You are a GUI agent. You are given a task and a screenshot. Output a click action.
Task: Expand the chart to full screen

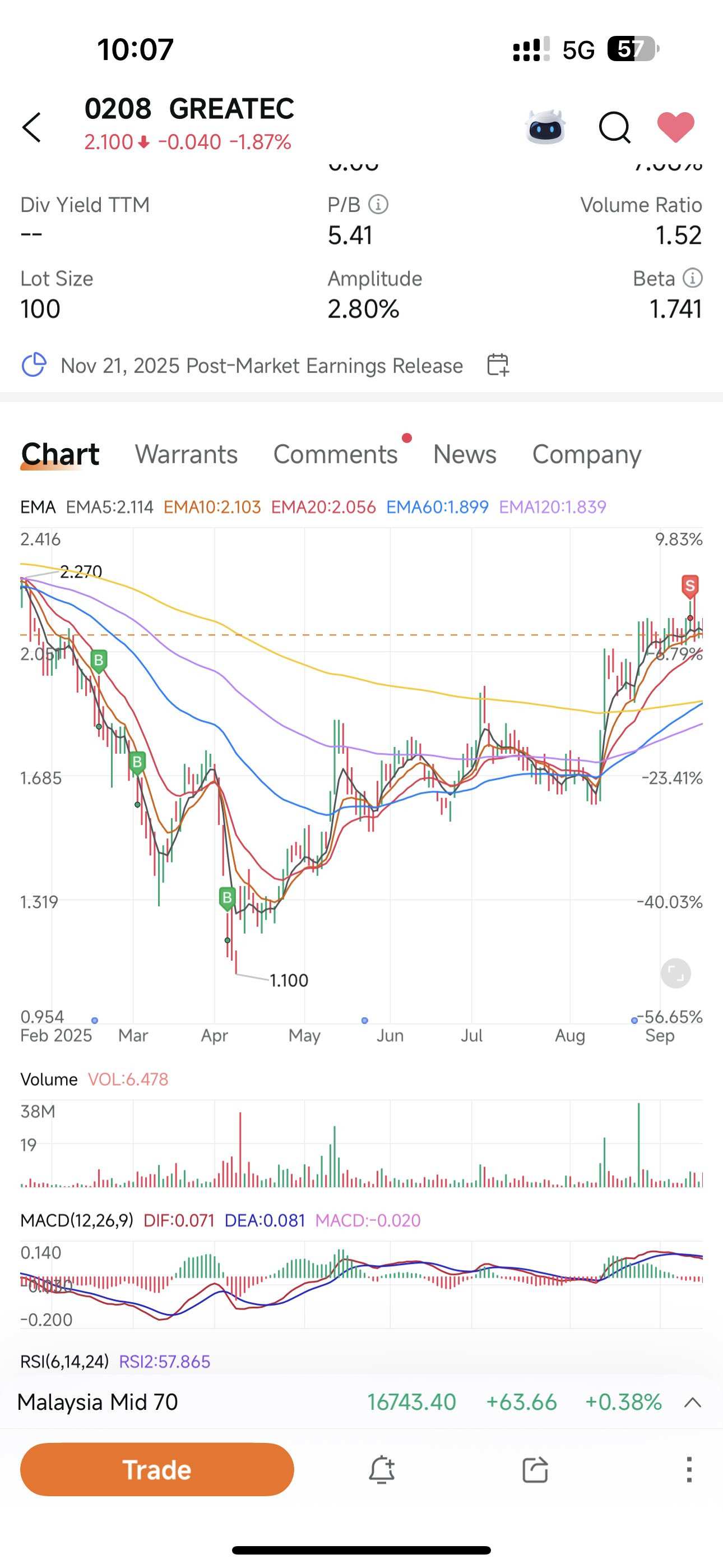pos(675,974)
